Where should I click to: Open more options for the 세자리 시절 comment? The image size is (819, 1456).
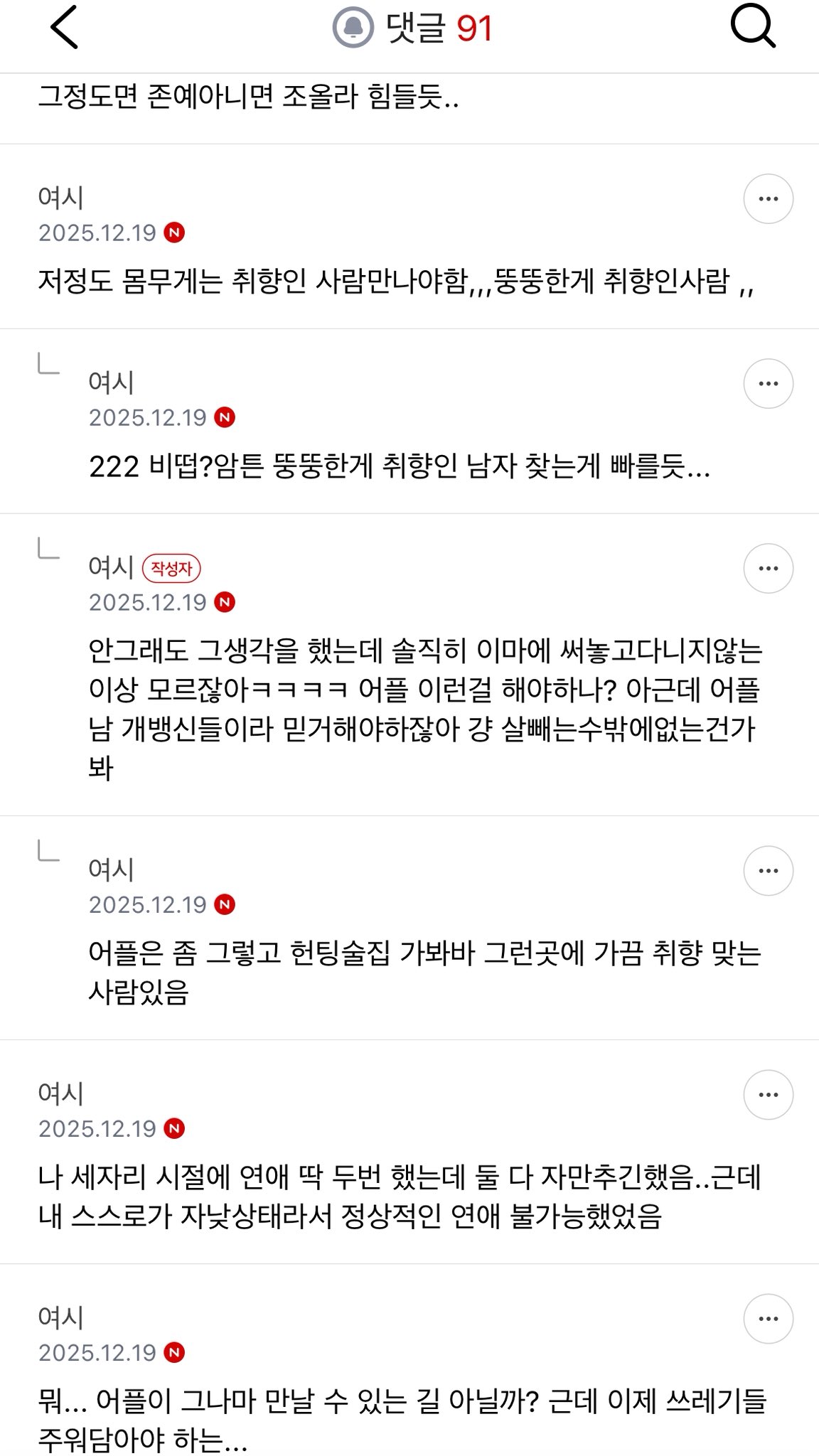pyautogui.click(x=769, y=1094)
